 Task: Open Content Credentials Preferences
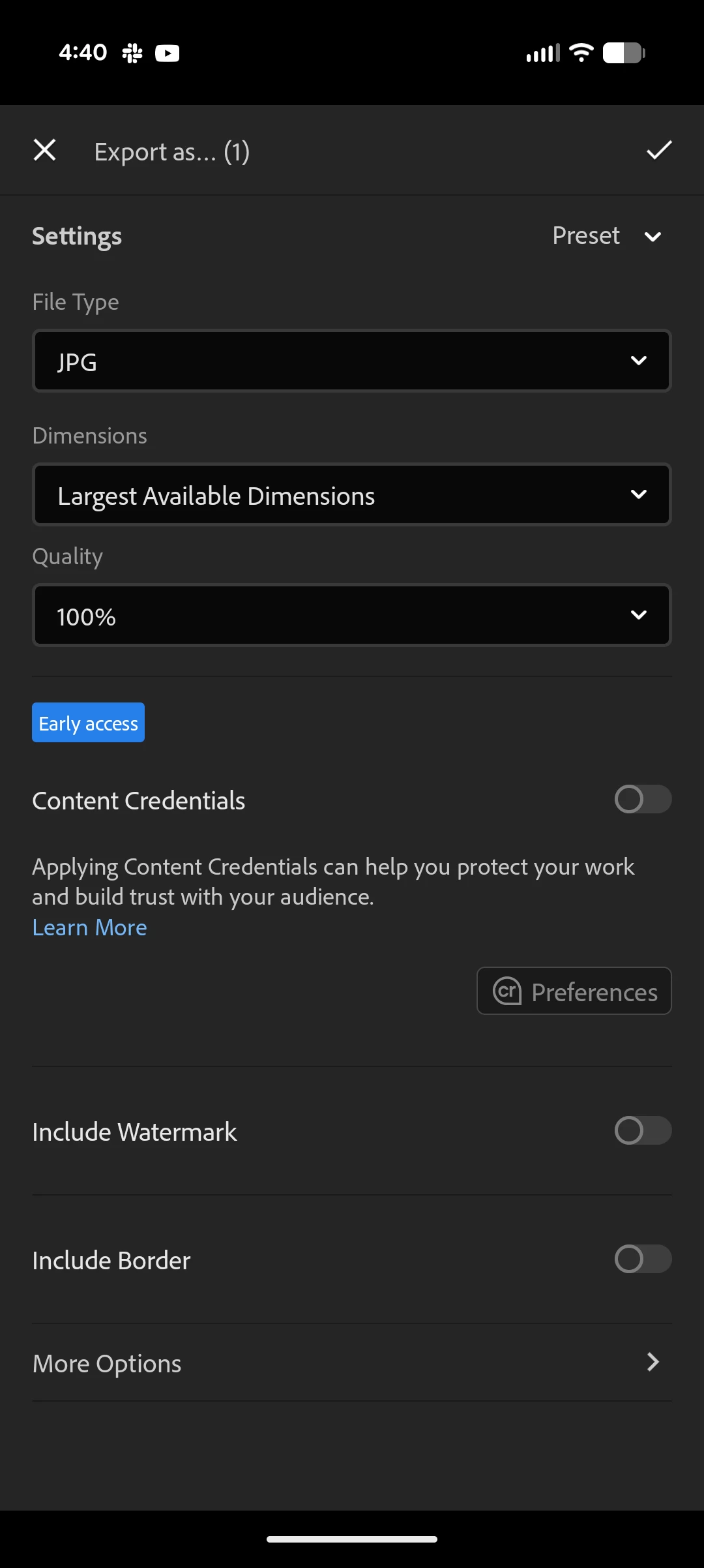[x=574, y=991]
